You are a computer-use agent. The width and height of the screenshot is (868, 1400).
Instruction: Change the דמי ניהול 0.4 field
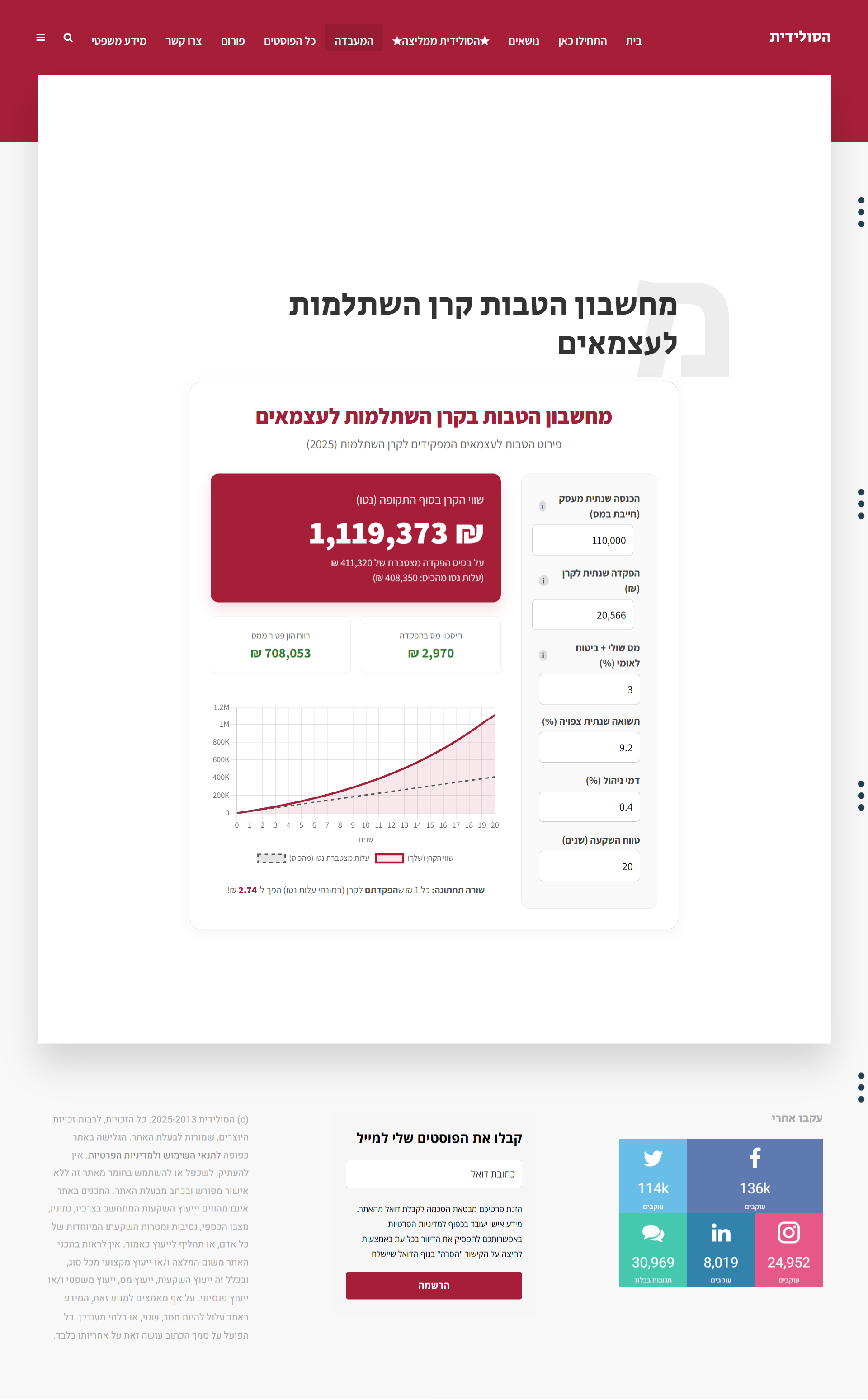(589, 806)
